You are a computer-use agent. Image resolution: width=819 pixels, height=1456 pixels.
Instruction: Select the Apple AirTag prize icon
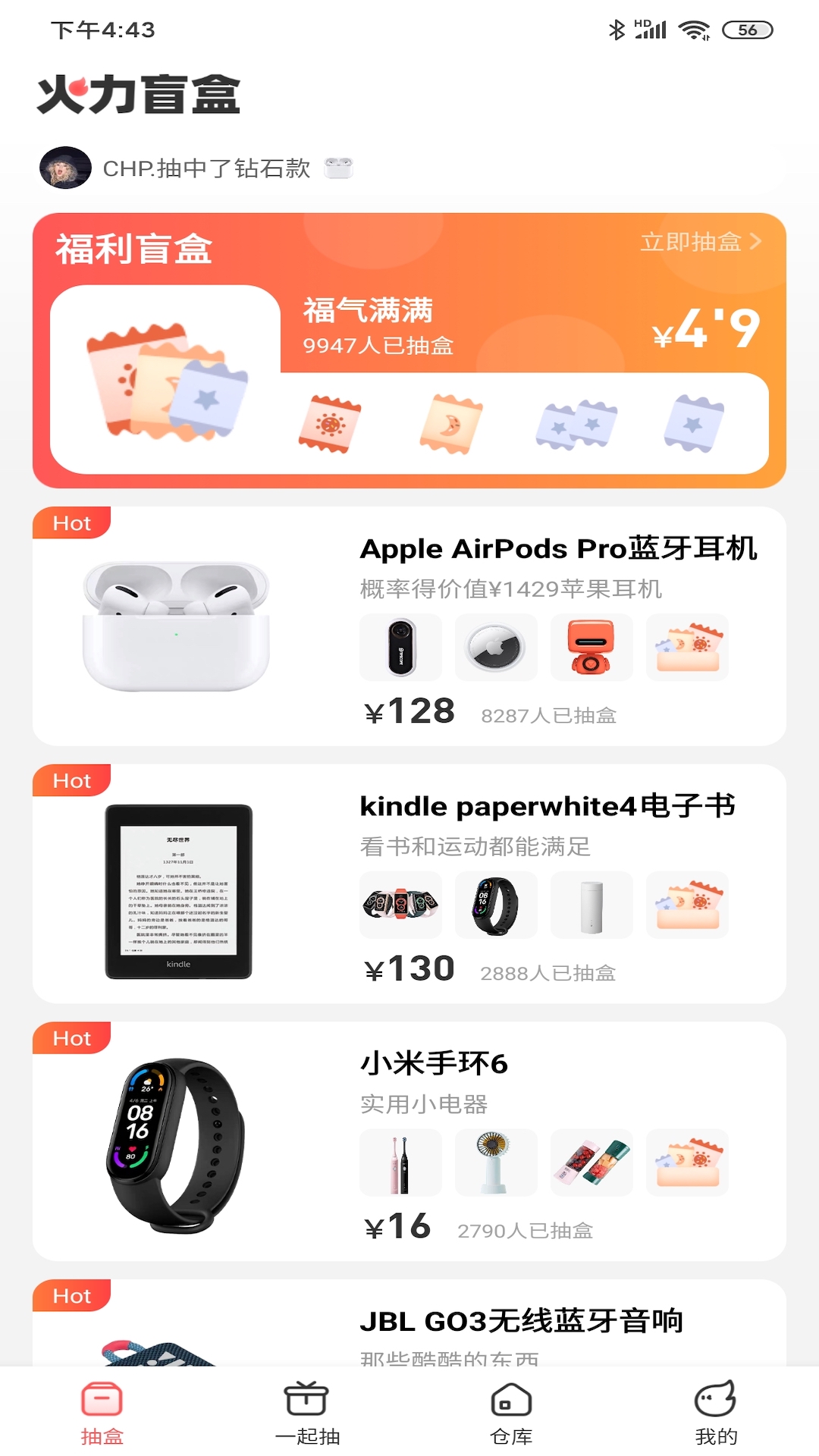(x=495, y=647)
